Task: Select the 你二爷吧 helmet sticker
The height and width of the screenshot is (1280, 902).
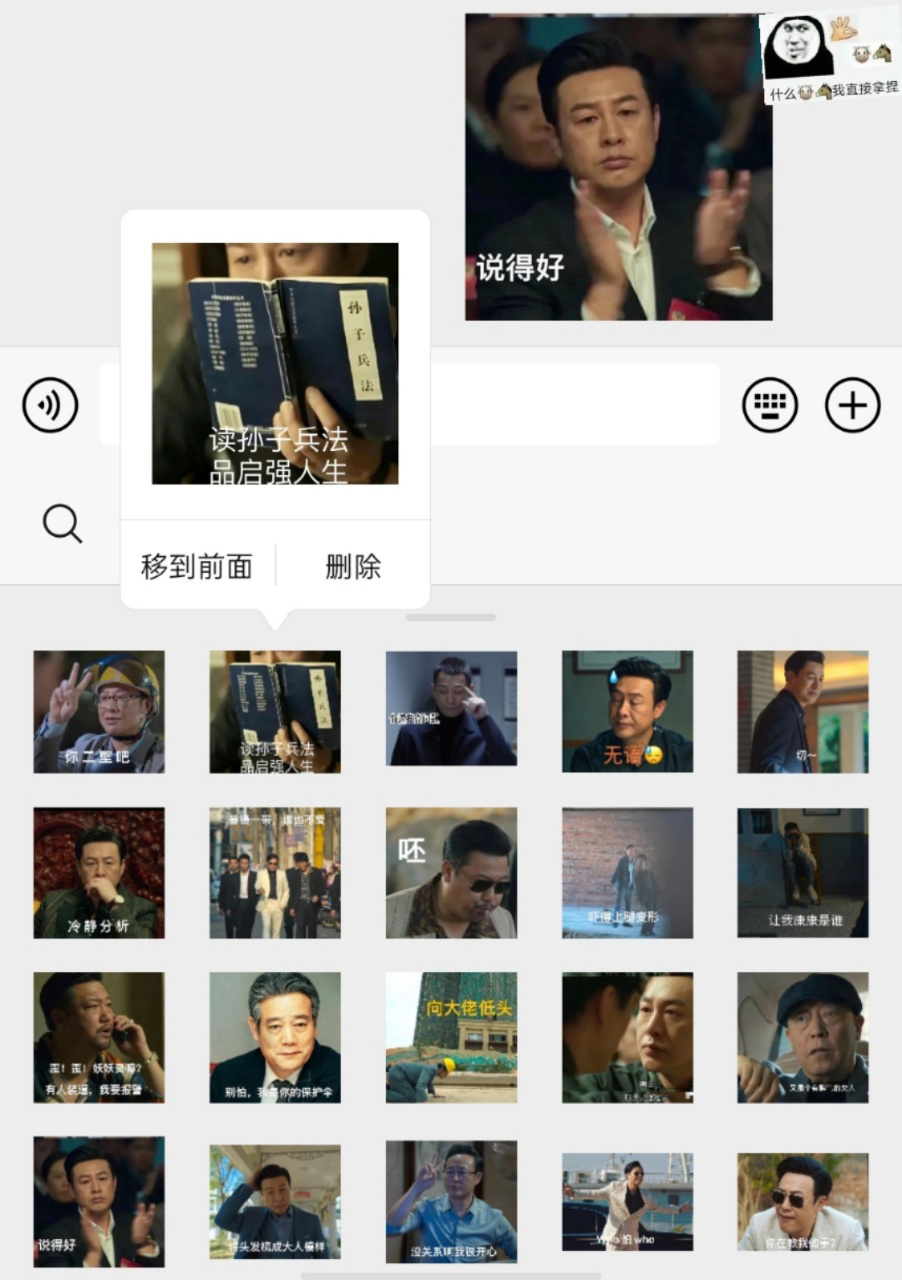Action: click(98, 711)
